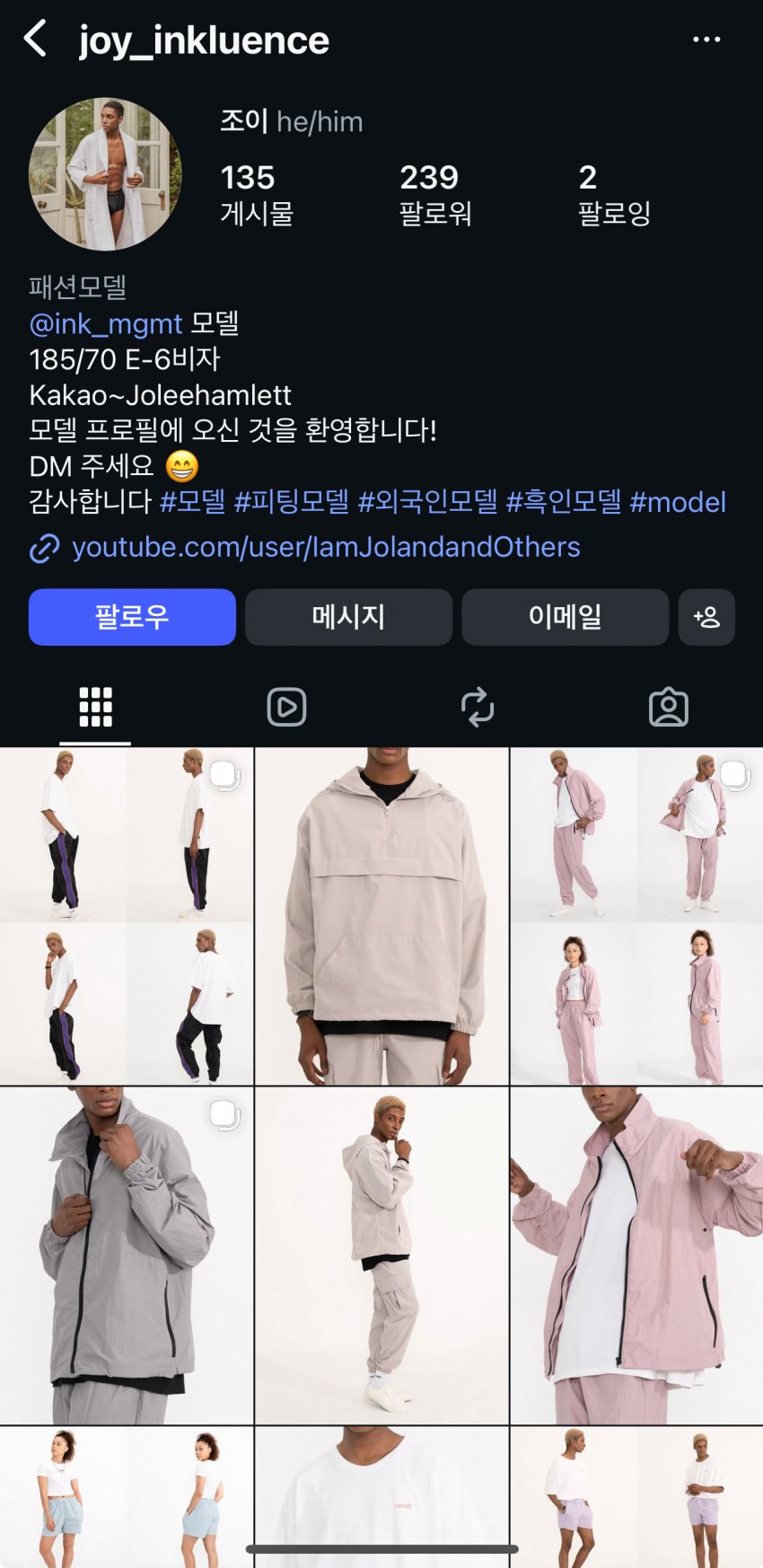Tap the 이메일 email button
This screenshot has width=763, height=1568.
(x=565, y=617)
